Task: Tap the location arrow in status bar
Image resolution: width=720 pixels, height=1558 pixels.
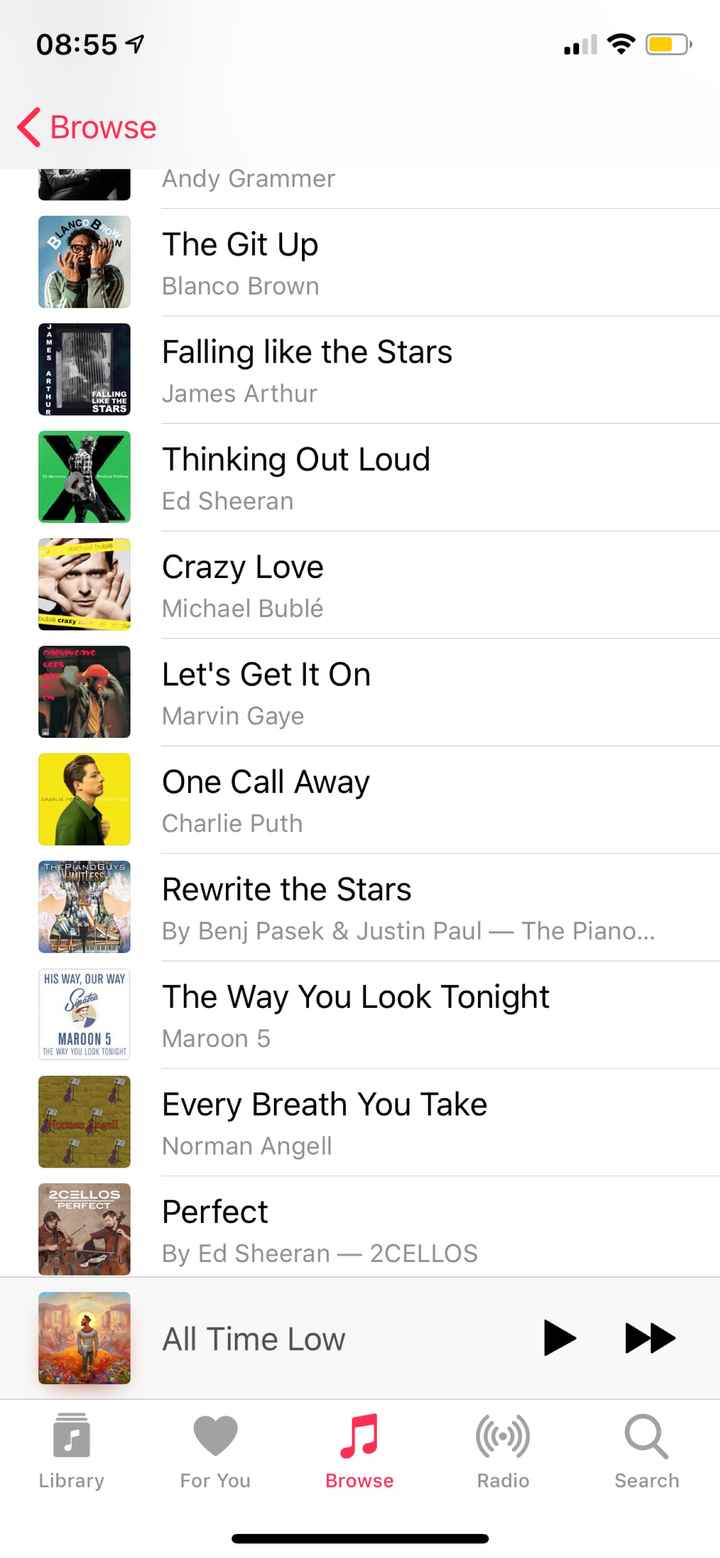Action: pyautogui.click(x=135, y=43)
